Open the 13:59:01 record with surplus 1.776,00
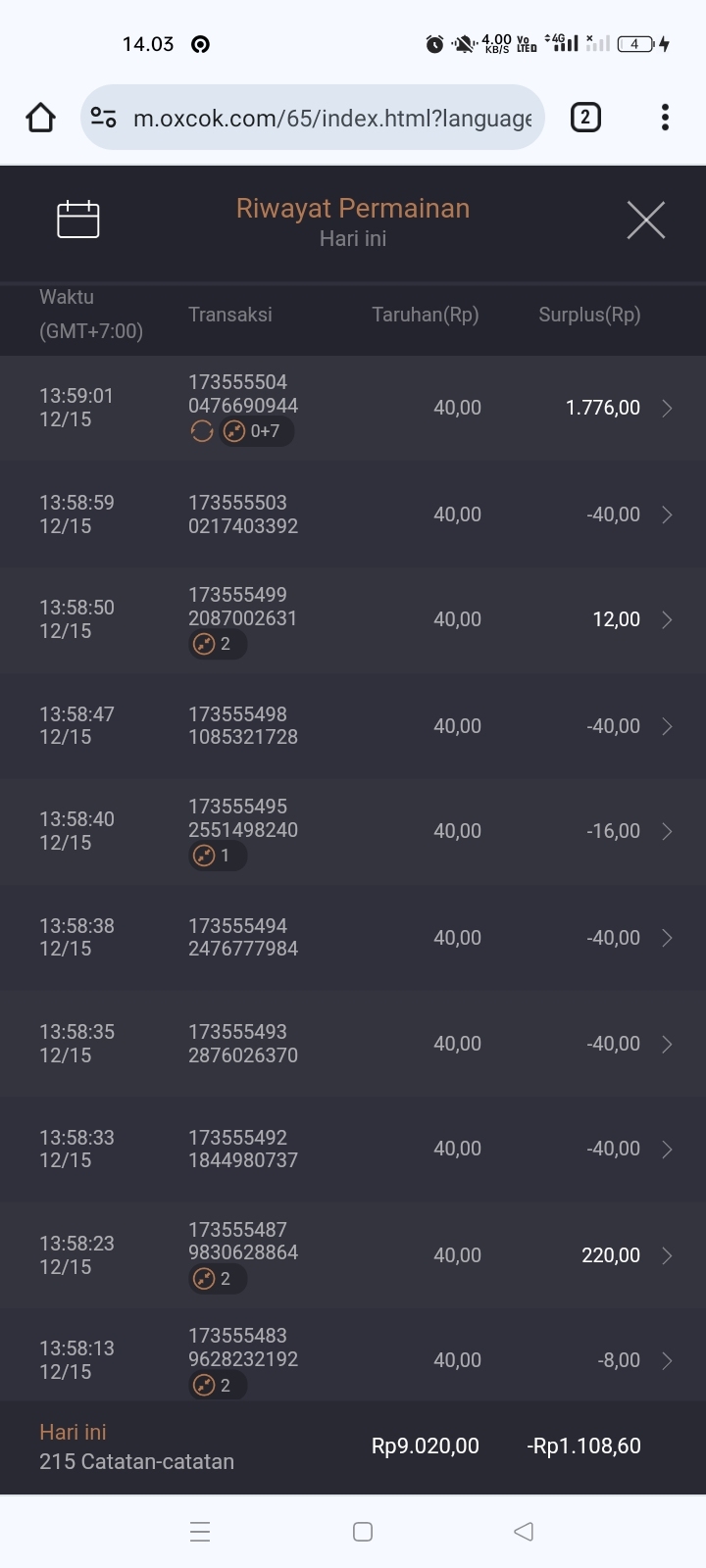706x1568 pixels. 353,408
